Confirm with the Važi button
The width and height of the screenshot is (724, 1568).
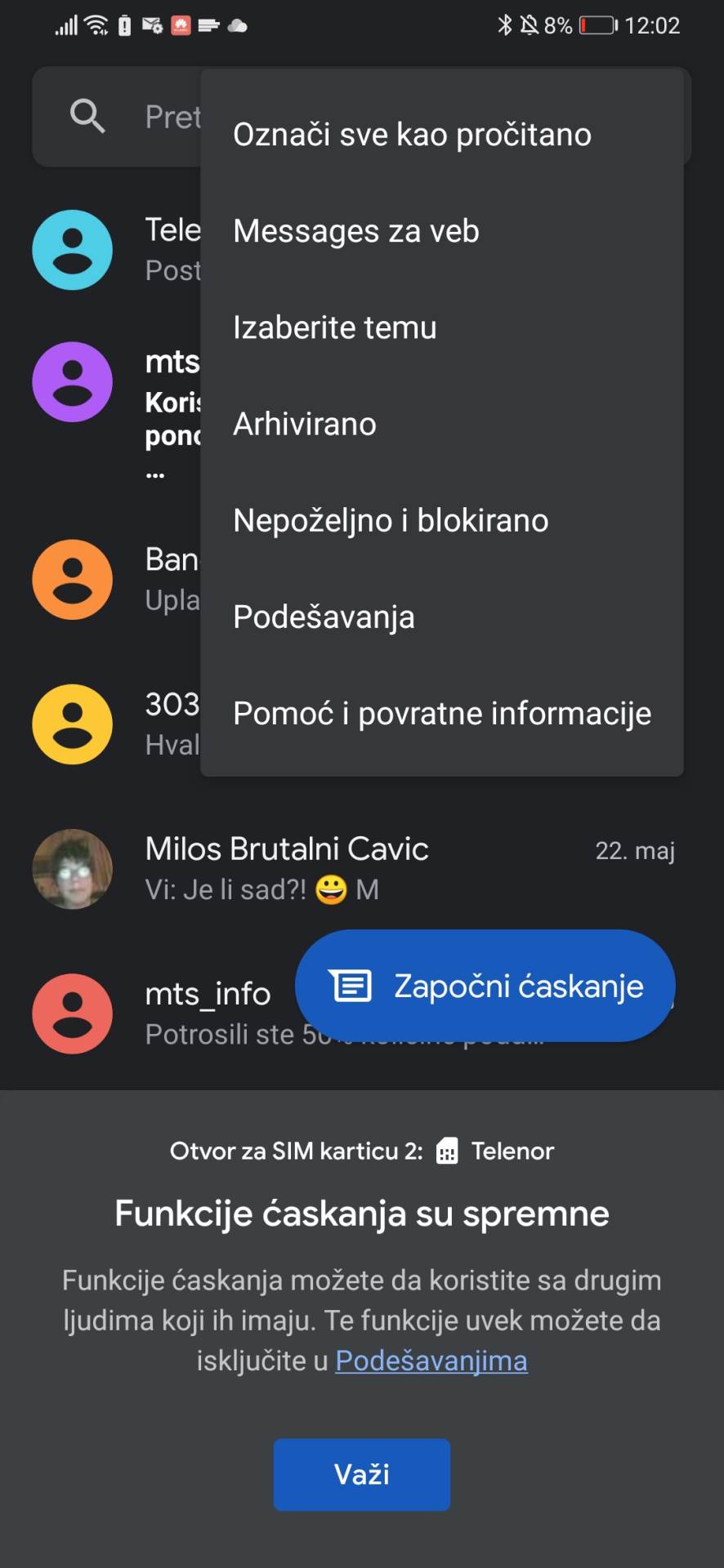tap(361, 1474)
